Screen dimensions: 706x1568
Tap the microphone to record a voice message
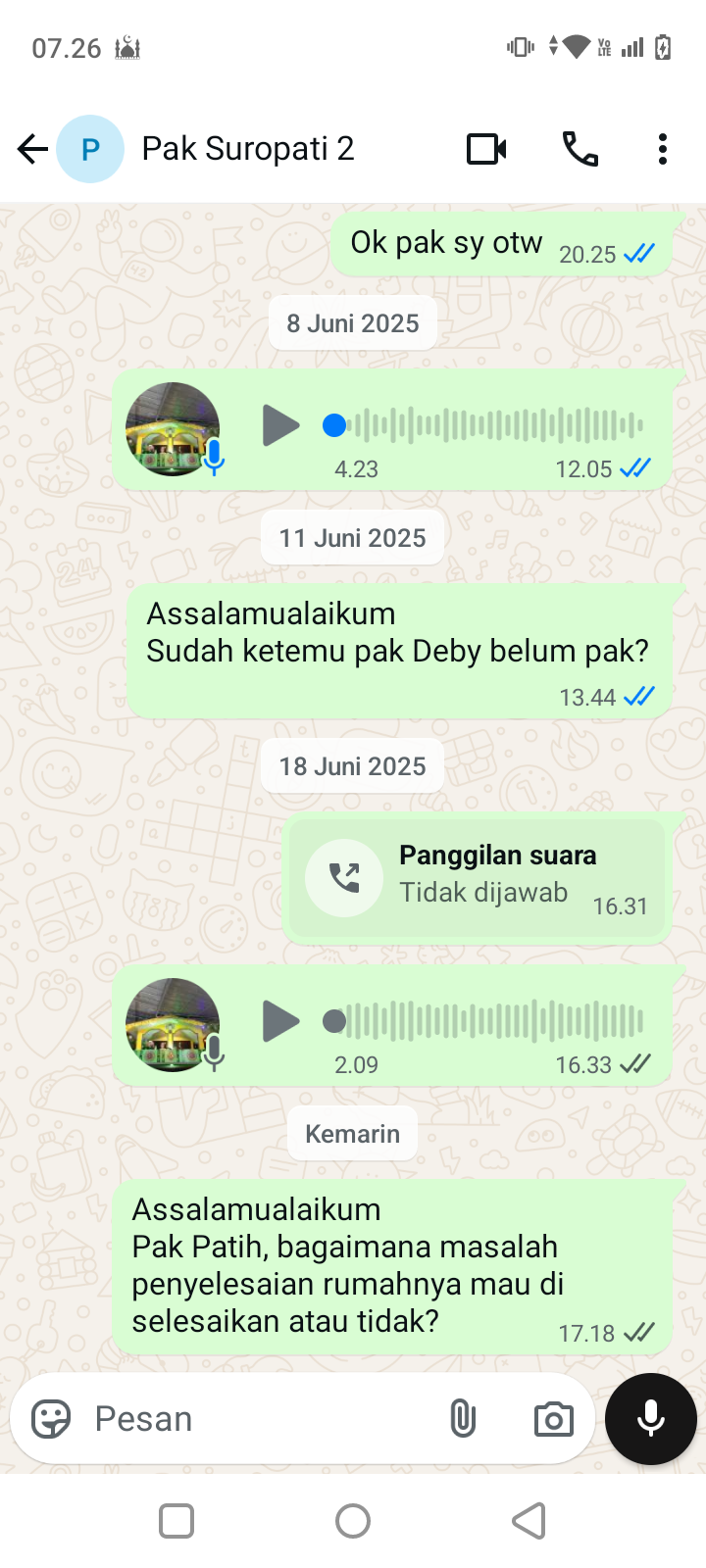(x=650, y=1418)
